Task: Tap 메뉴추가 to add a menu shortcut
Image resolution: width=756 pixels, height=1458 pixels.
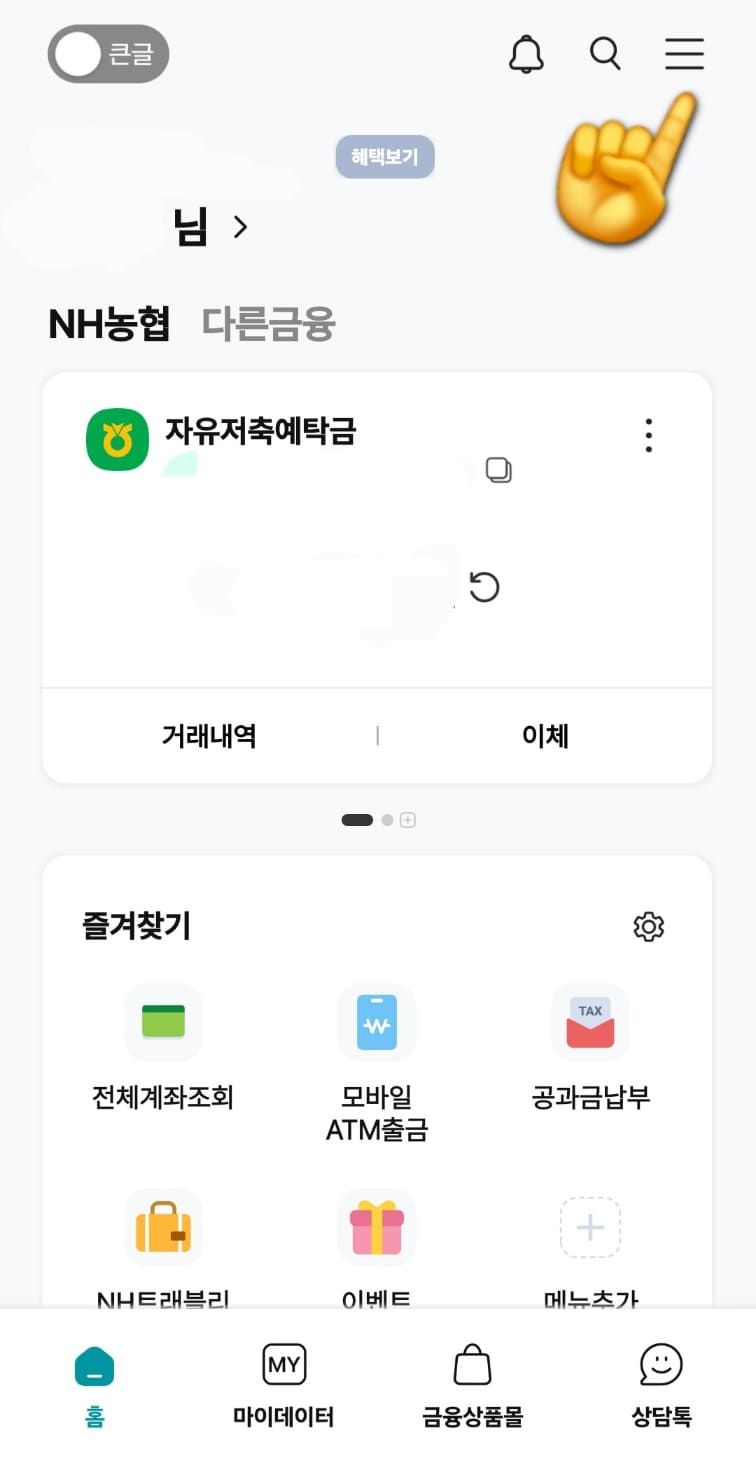Action: [590, 1228]
